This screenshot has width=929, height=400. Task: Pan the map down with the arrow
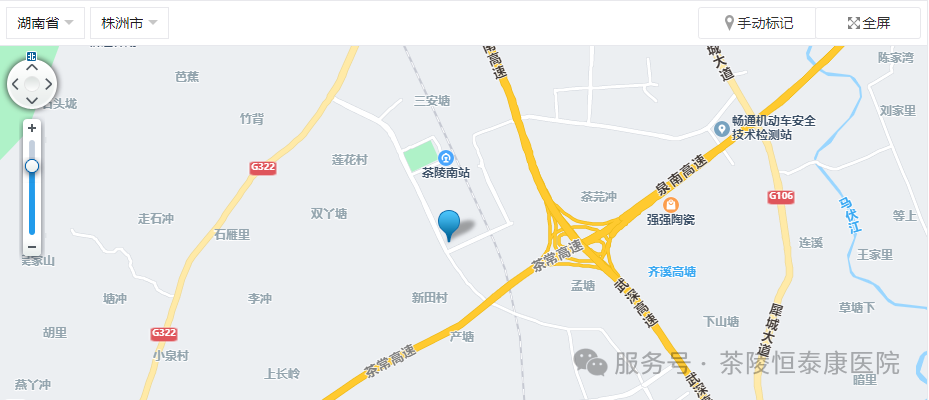pyautogui.click(x=32, y=101)
